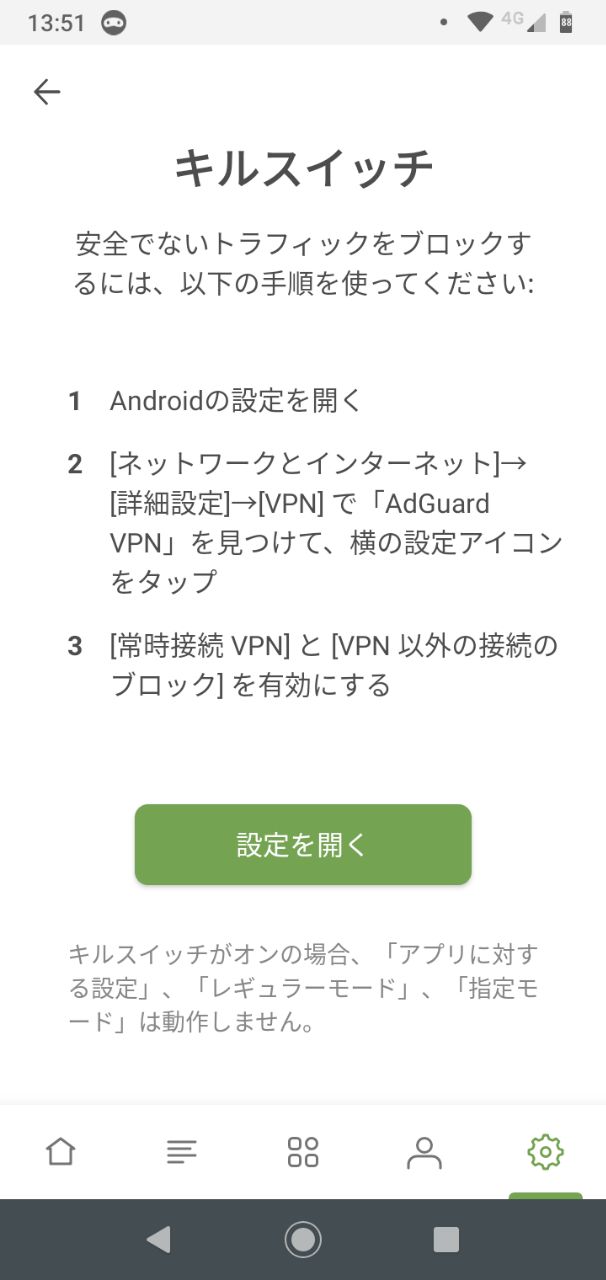The height and width of the screenshot is (1280, 606).
Task: Open the list tab in bottom navigation
Action: tap(182, 1152)
